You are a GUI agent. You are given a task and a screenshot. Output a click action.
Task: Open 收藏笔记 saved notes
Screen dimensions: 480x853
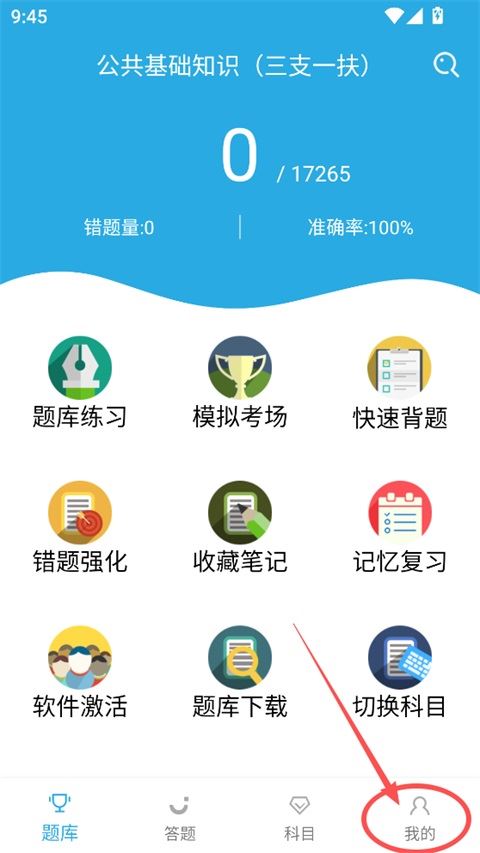click(240, 527)
